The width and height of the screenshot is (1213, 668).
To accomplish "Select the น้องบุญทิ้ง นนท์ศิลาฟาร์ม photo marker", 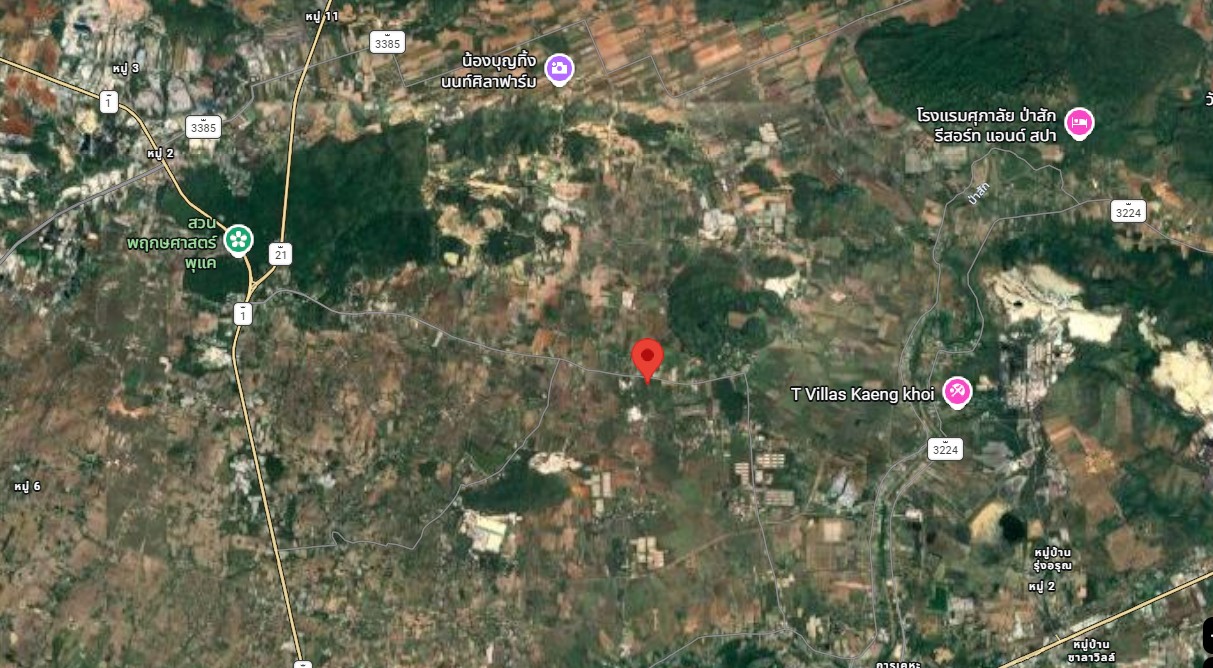I will (x=561, y=68).
